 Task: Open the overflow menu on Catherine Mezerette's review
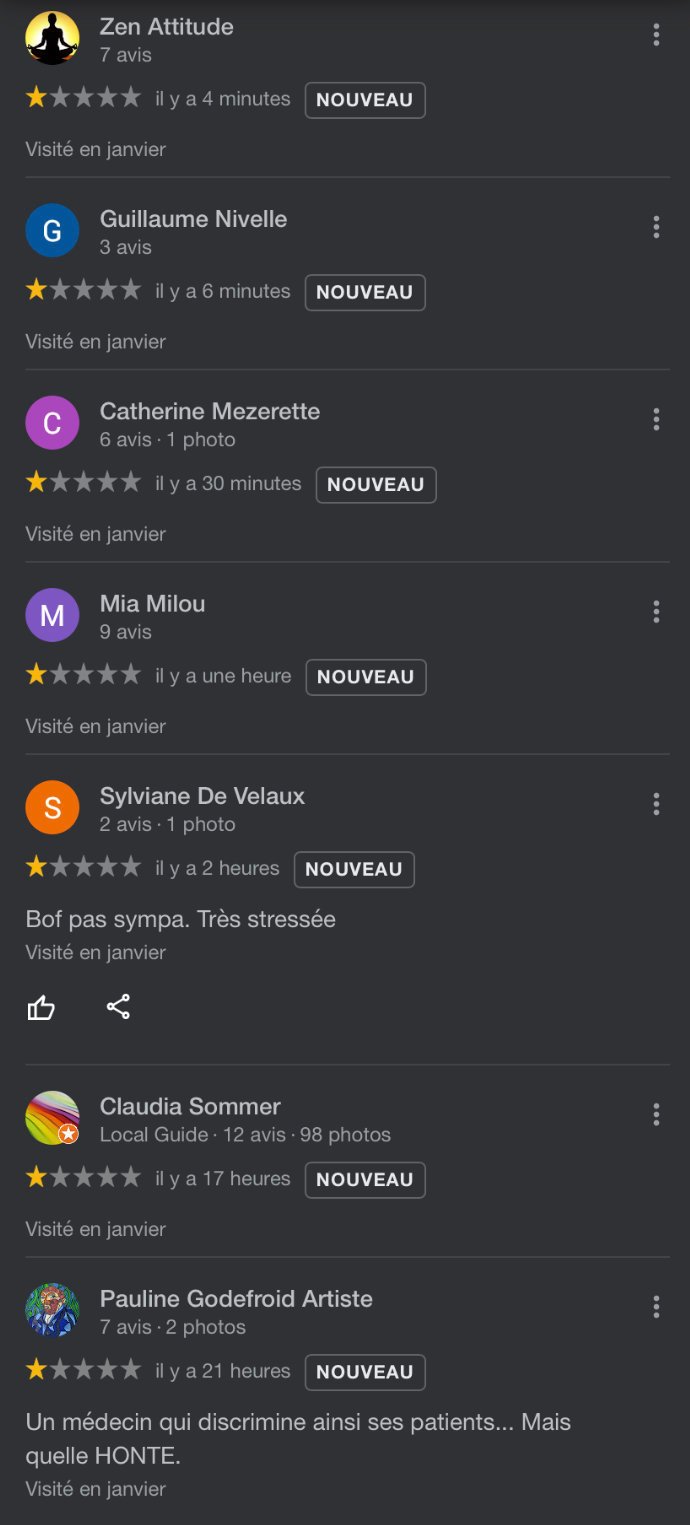[656, 419]
